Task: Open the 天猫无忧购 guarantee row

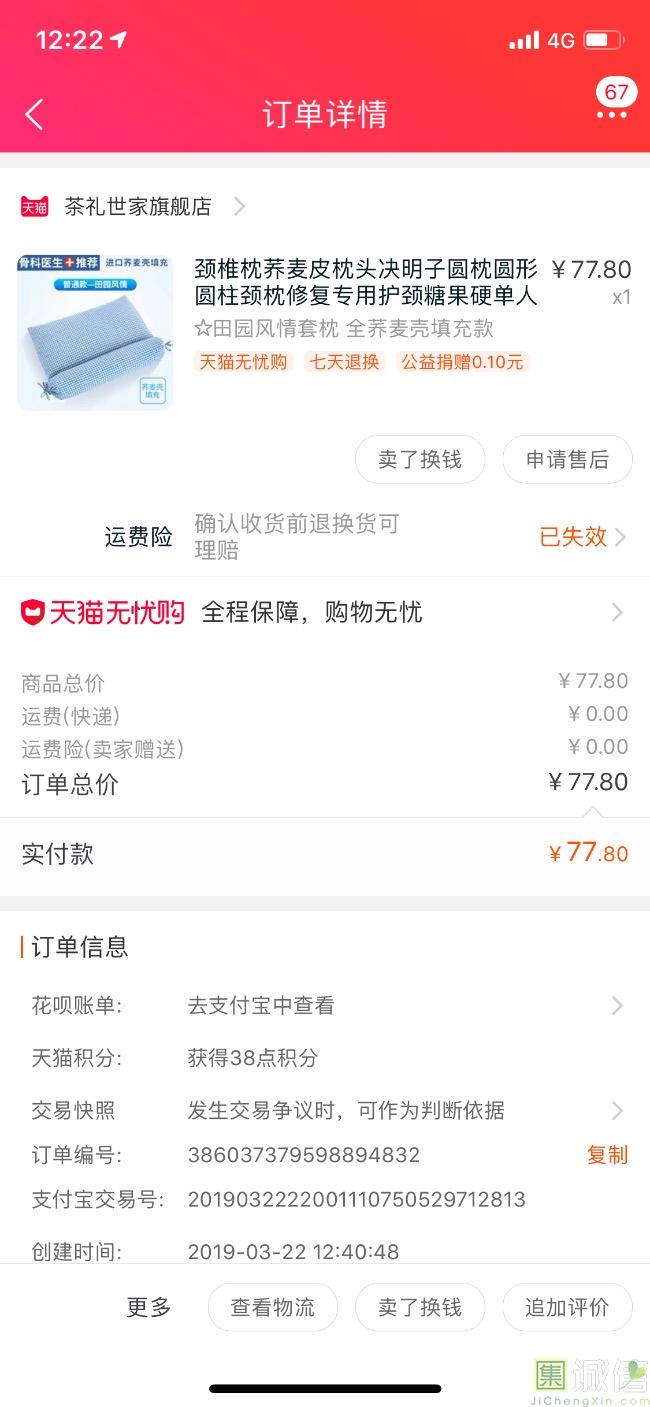Action: tap(325, 612)
